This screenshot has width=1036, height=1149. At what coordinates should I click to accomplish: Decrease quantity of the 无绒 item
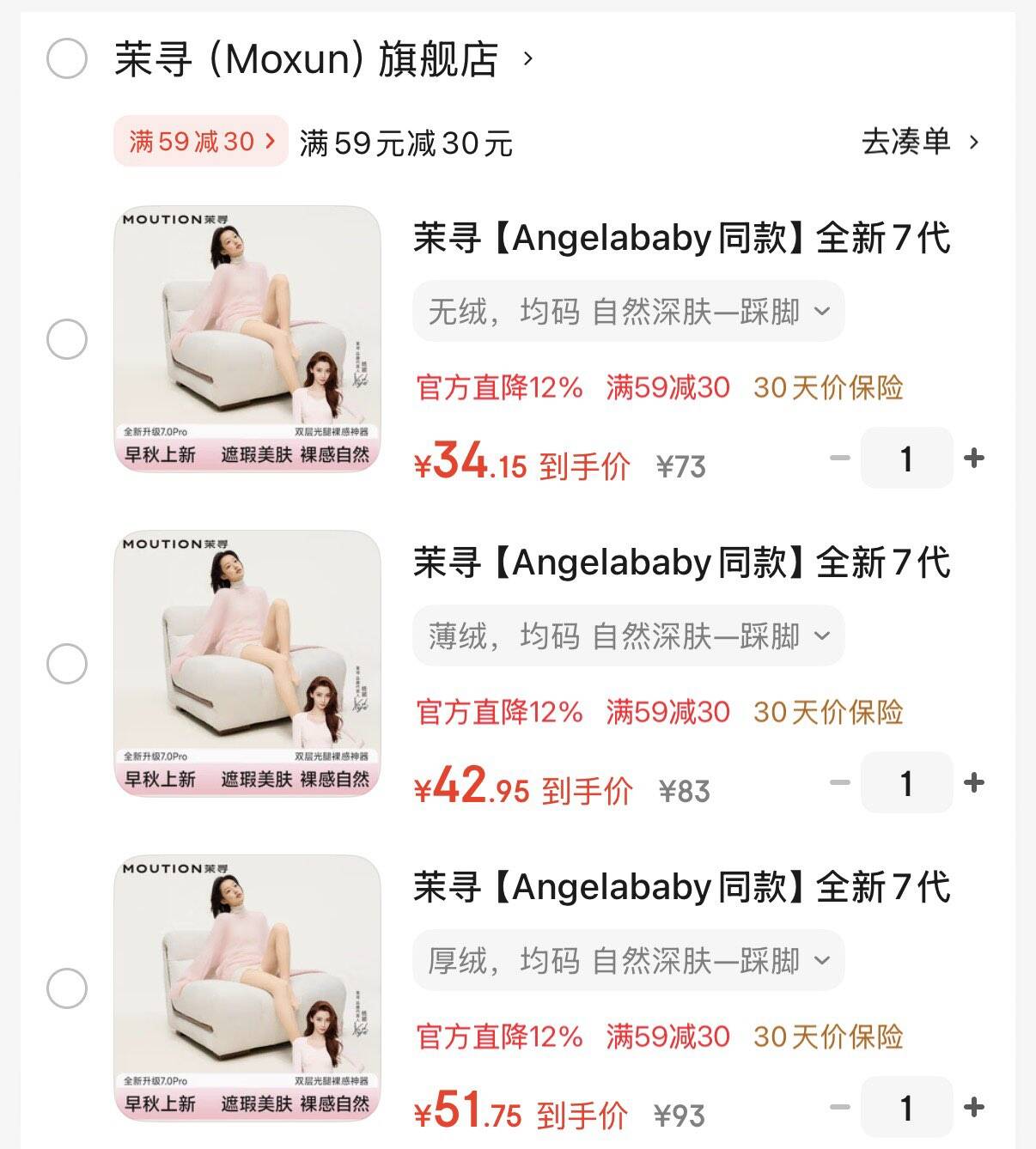(839, 458)
